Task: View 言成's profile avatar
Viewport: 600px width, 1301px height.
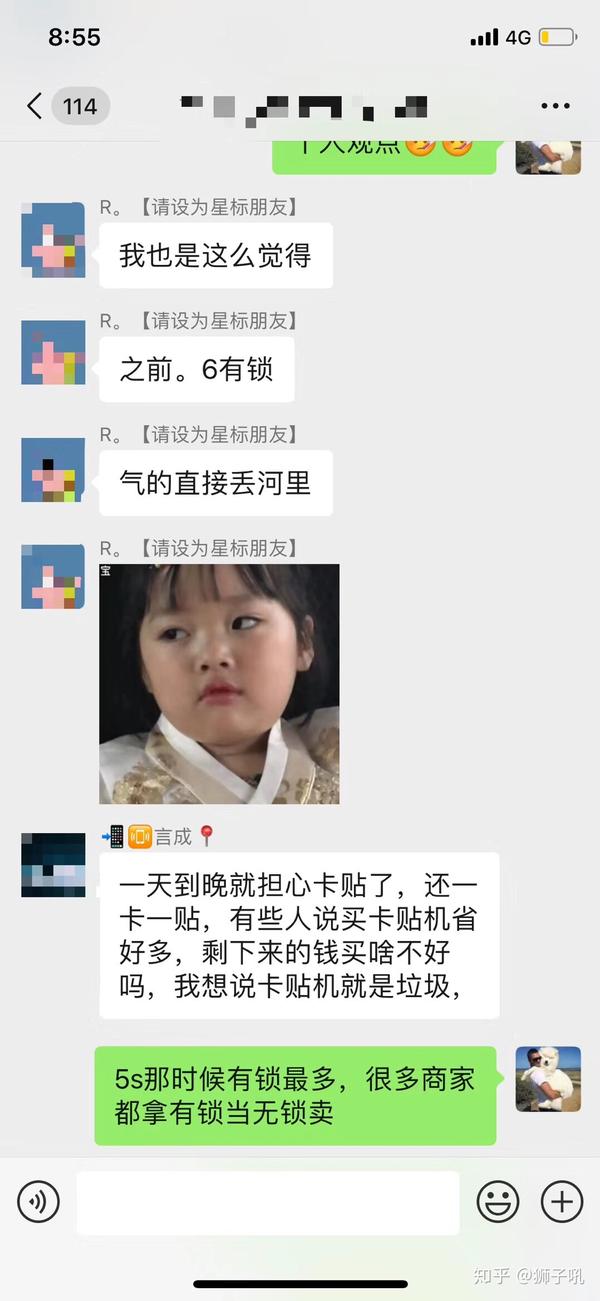Action: point(53,865)
